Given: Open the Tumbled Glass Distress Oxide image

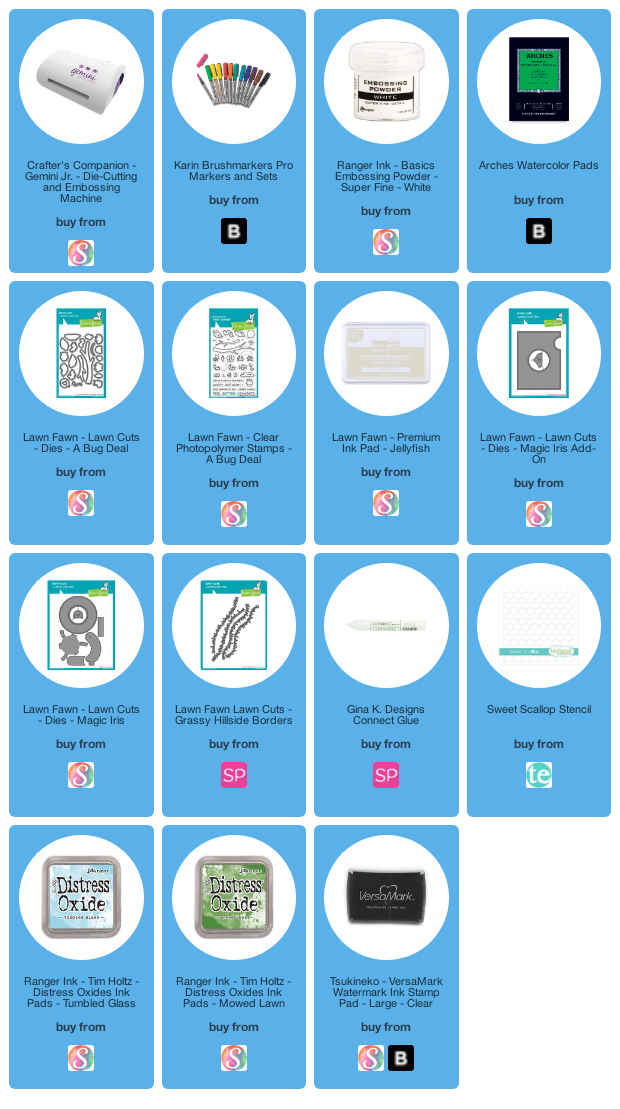Looking at the screenshot, I should [81, 897].
